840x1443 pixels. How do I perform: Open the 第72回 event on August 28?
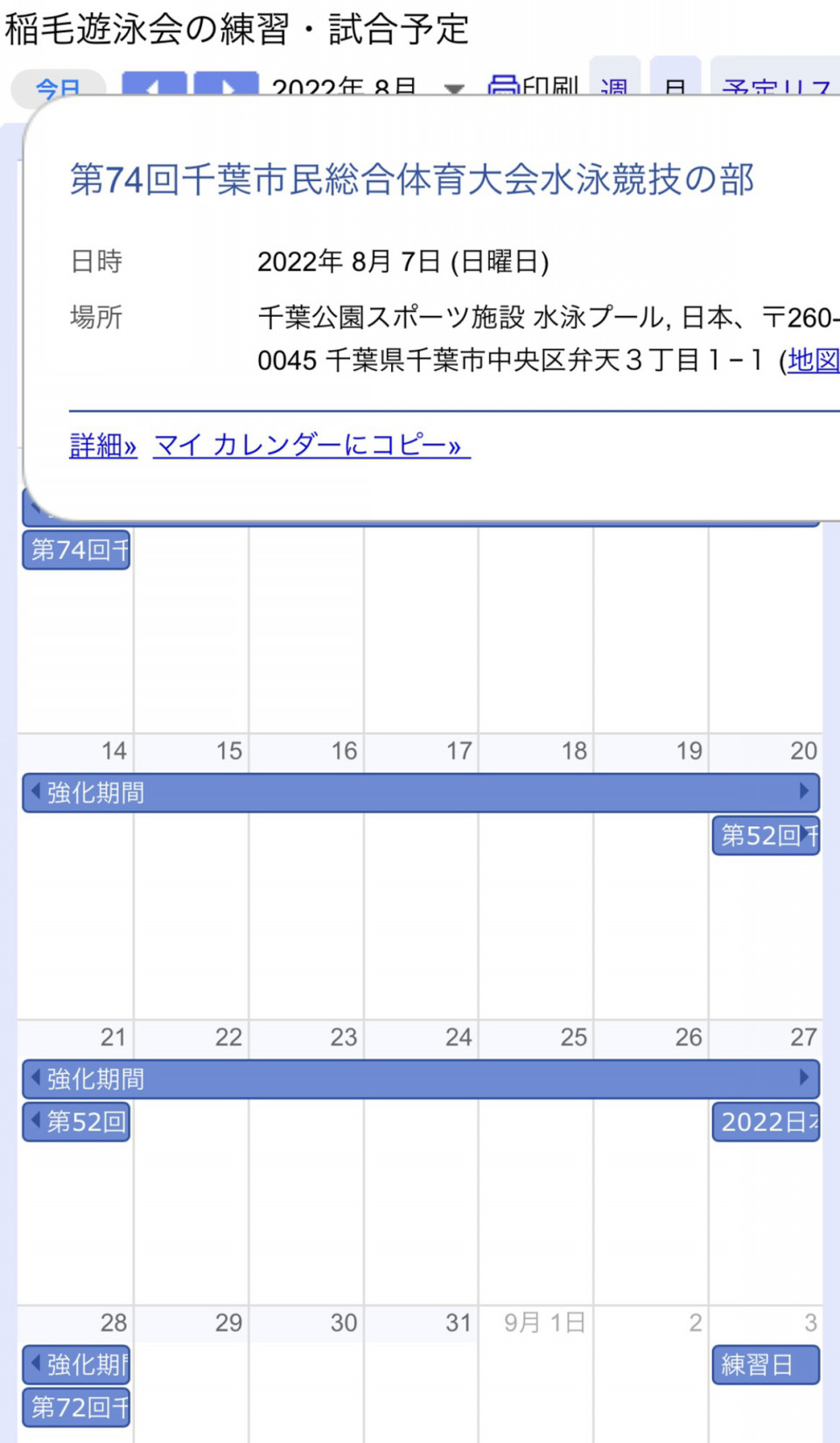[x=76, y=1407]
